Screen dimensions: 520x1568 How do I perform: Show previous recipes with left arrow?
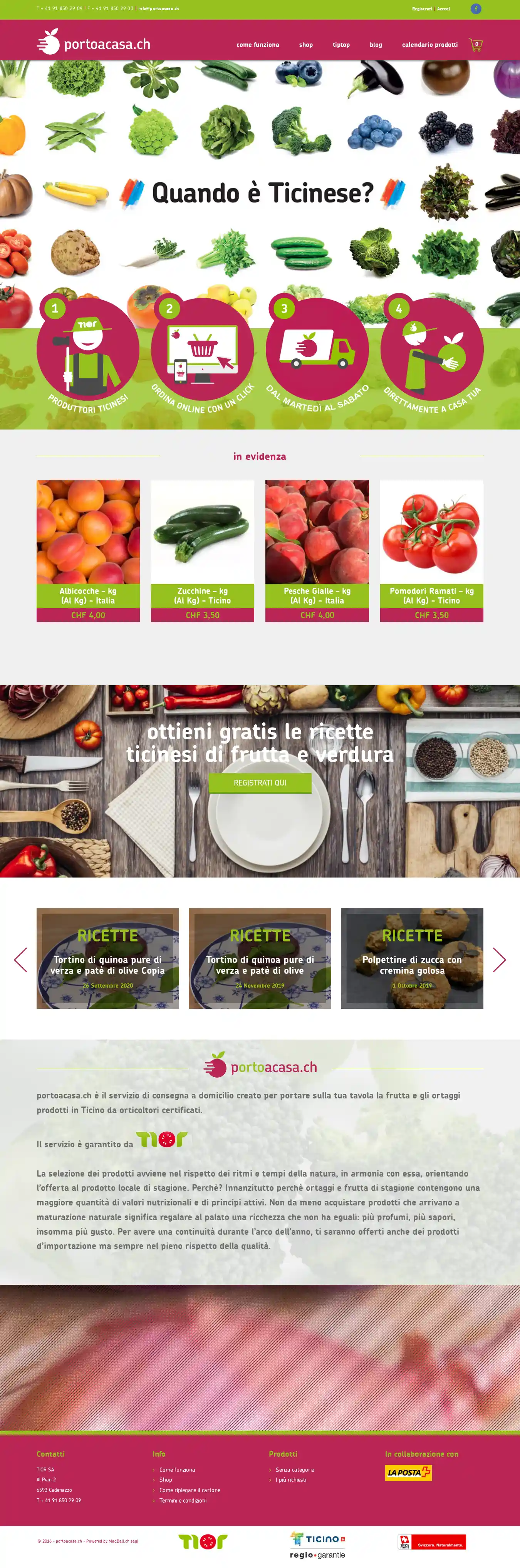coord(21,959)
